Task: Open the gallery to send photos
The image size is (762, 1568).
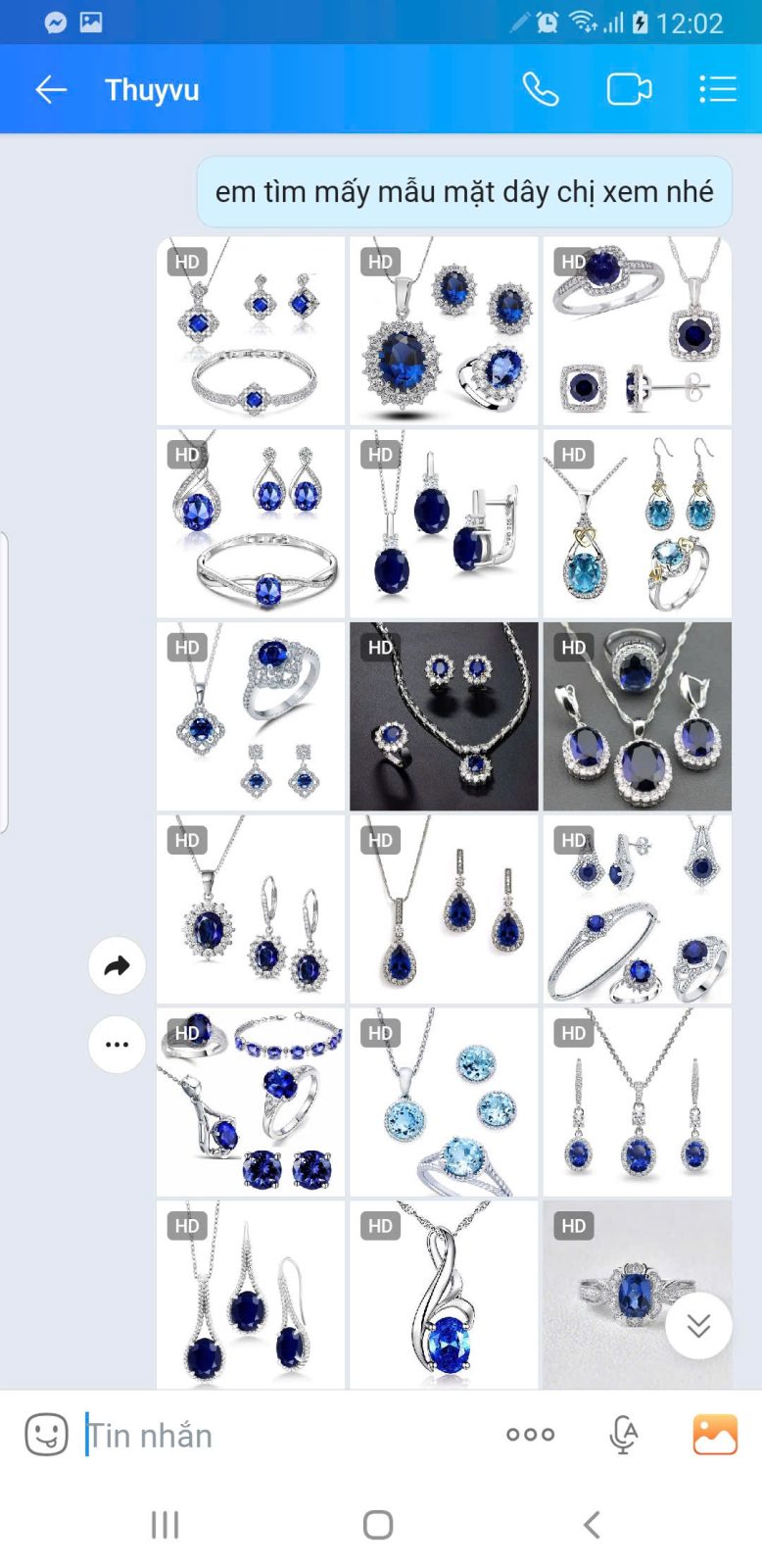Action: (715, 1435)
